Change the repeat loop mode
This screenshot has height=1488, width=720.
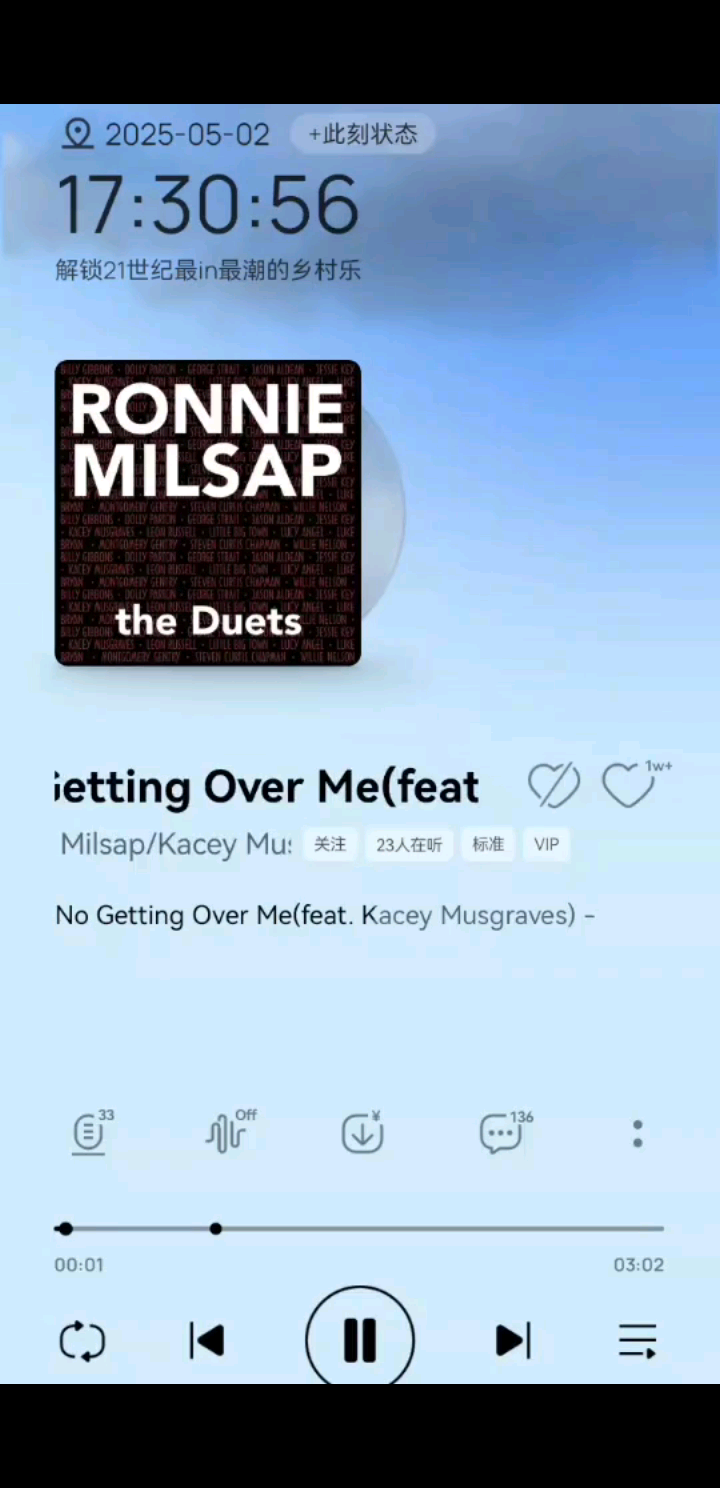pyautogui.click(x=82, y=1340)
